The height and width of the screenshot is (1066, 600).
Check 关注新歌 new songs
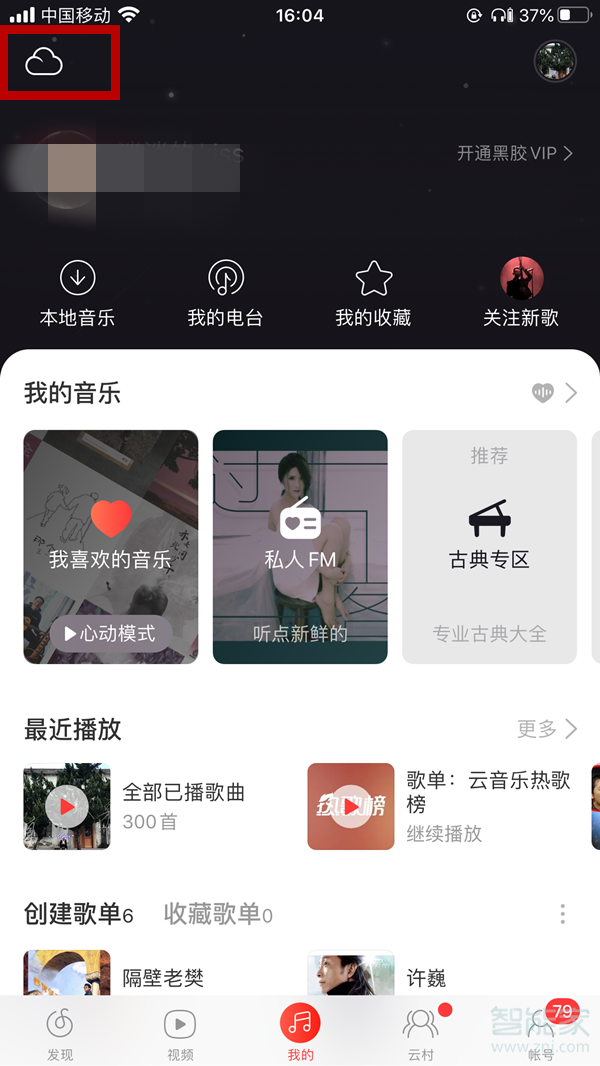[x=521, y=293]
